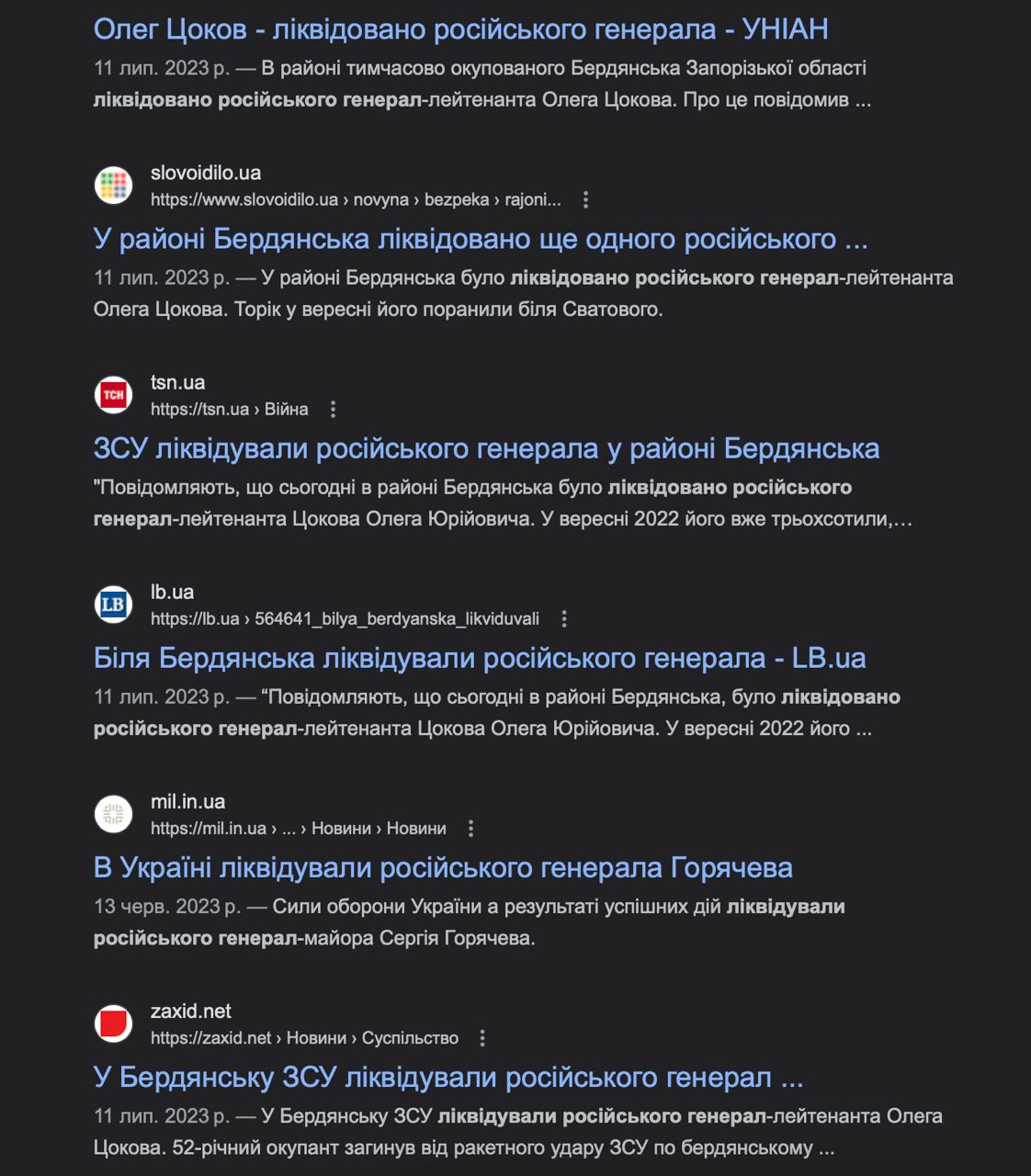Open more options for mil.in.ua result
1031x1176 pixels.
(470, 828)
